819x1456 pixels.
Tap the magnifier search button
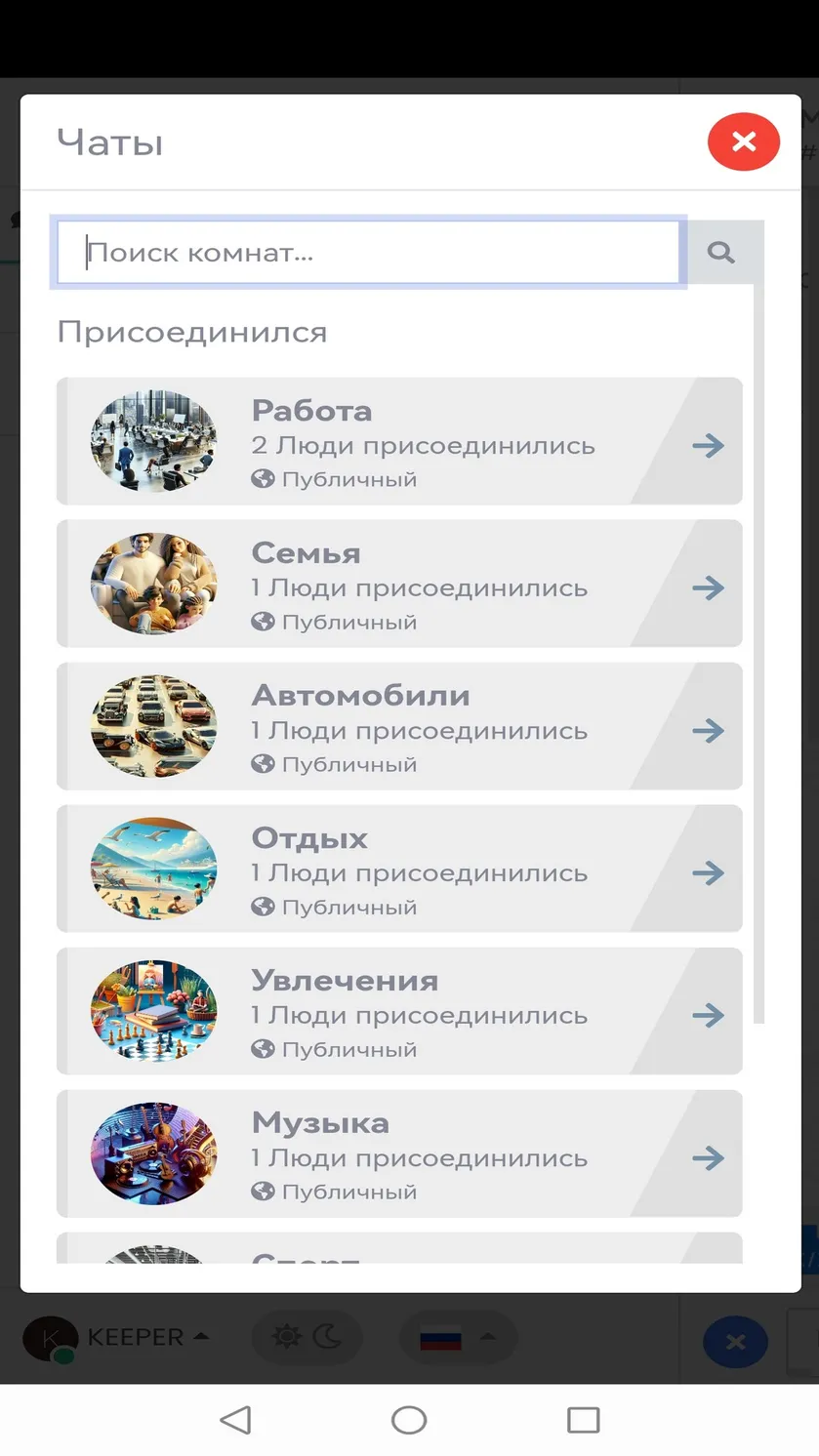pyautogui.click(x=720, y=253)
